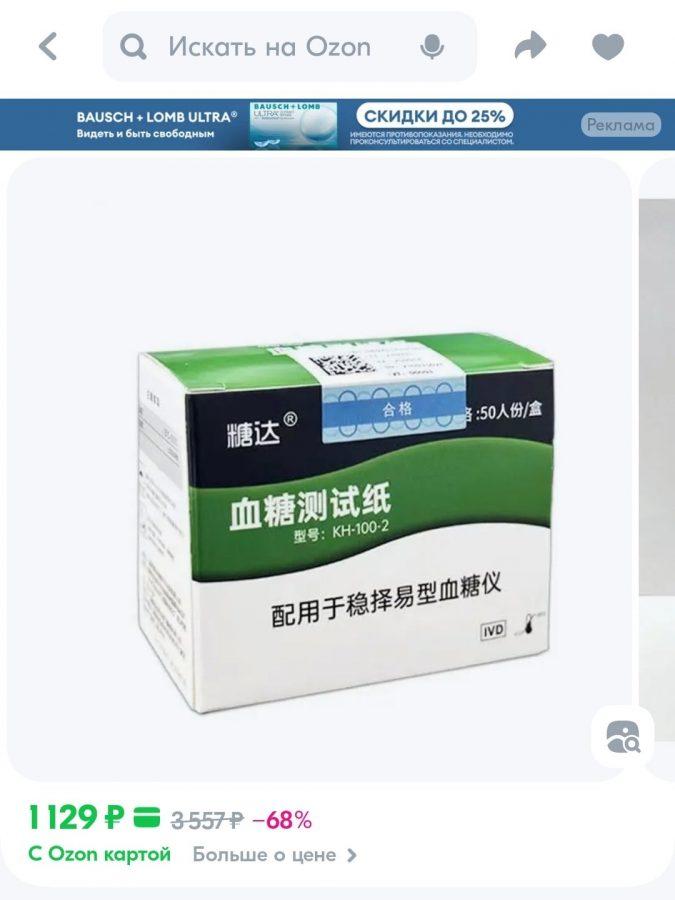Add the product to favorites
This screenshot has width=675, height=900.
pyautogui.click(x=608, y=47)
